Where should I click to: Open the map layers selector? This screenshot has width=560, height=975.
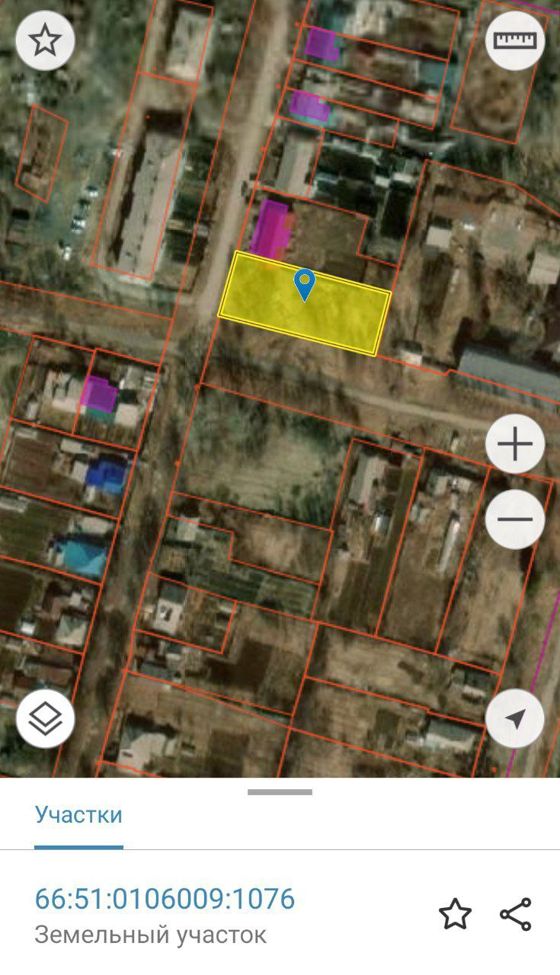[x=45, y=719]
